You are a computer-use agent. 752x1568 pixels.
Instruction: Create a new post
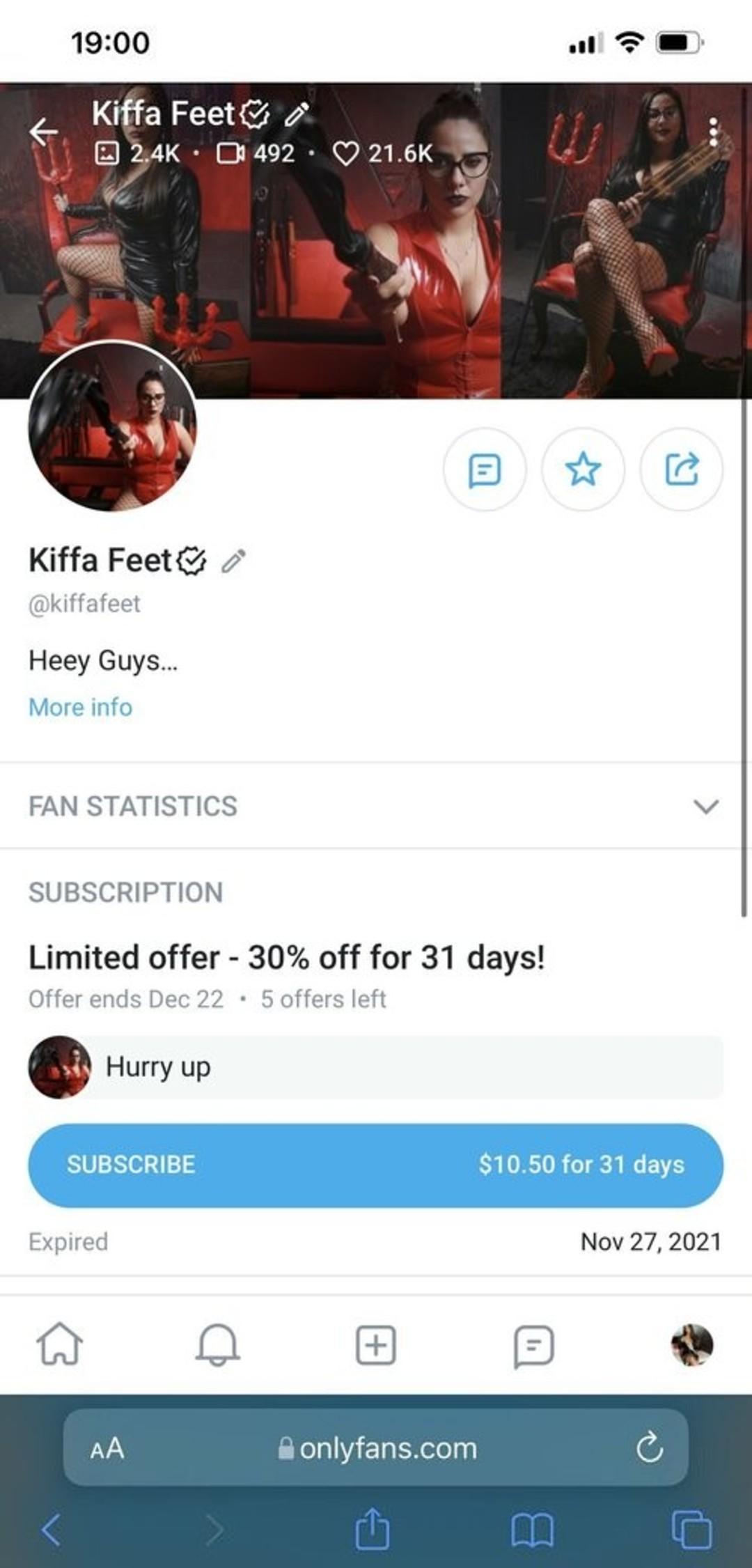(x=376, y=1344)
